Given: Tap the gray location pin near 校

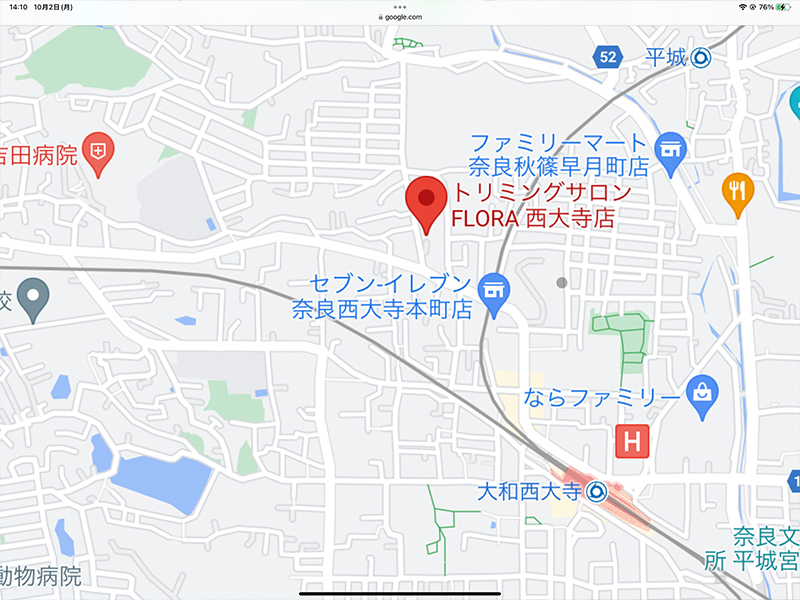Looking at the screenshot, I should tap(33, 297).
